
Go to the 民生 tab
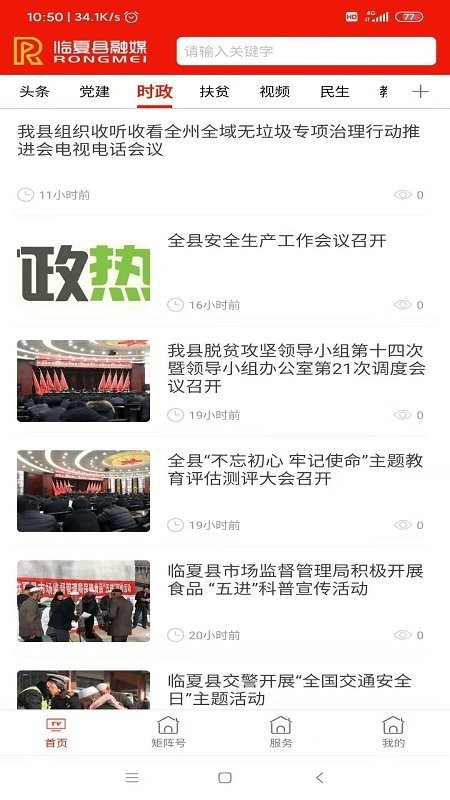[335, 92]
